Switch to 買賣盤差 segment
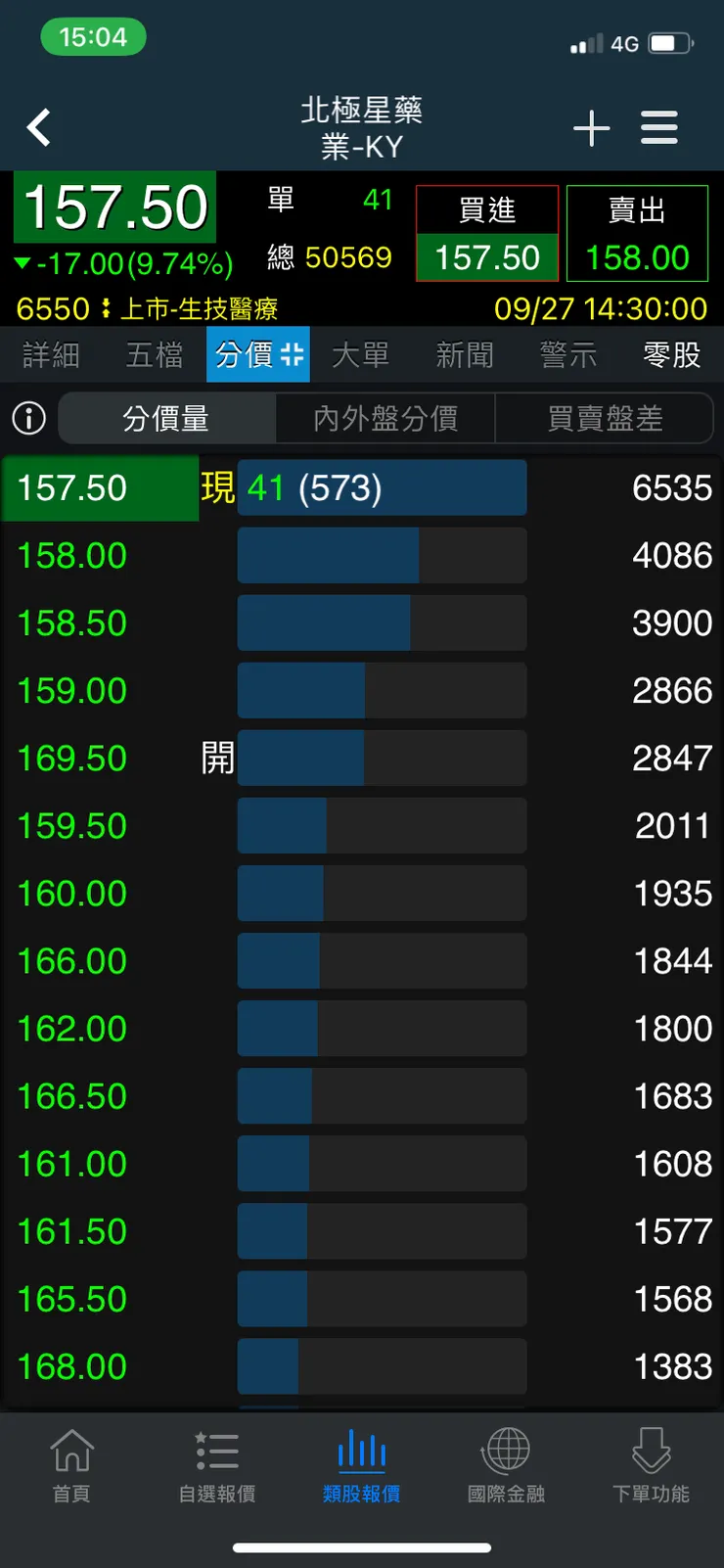The image size is (724, 1568). pyautogui.click(x=605, y=419)
